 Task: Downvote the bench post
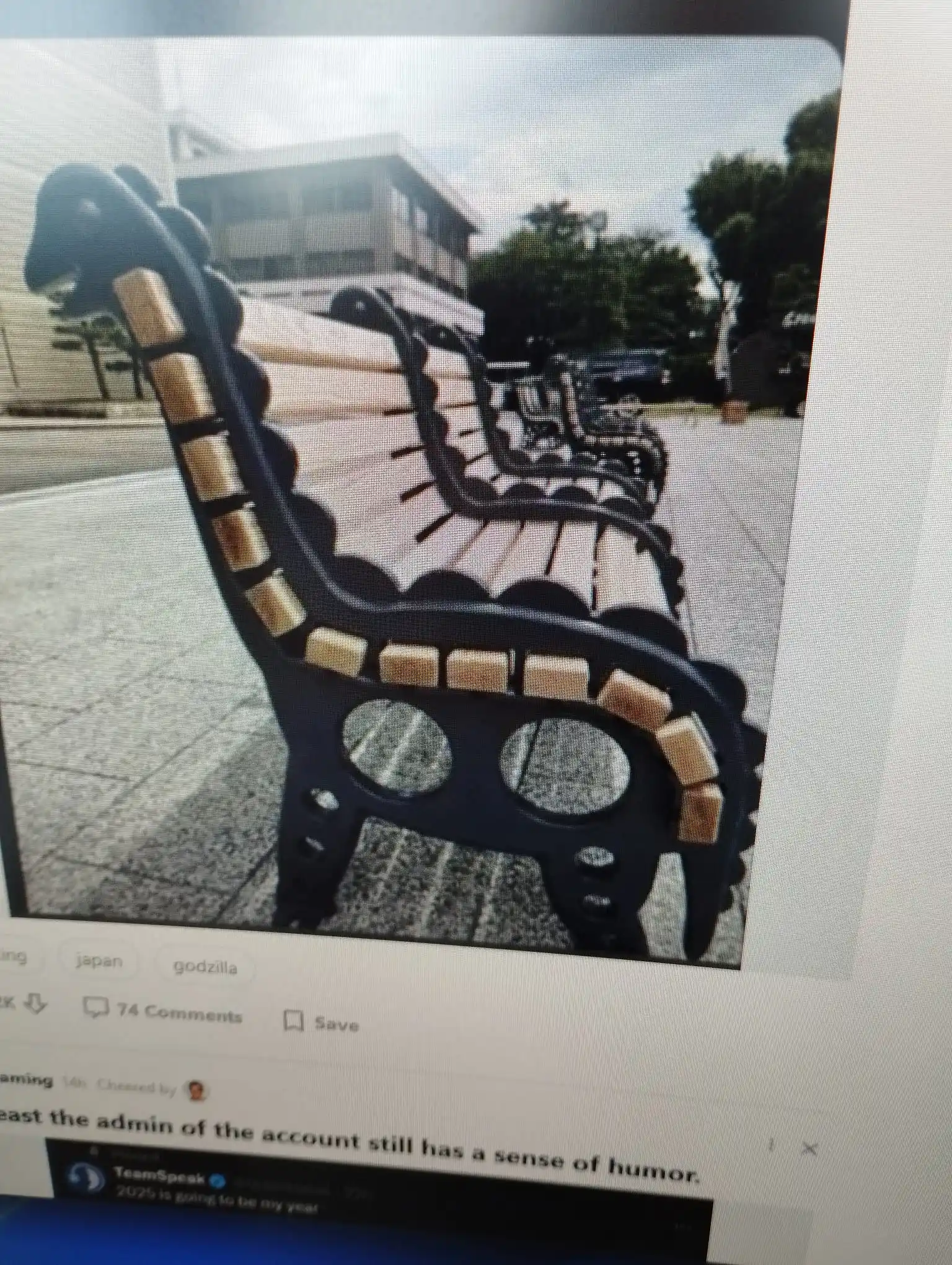36,1005
